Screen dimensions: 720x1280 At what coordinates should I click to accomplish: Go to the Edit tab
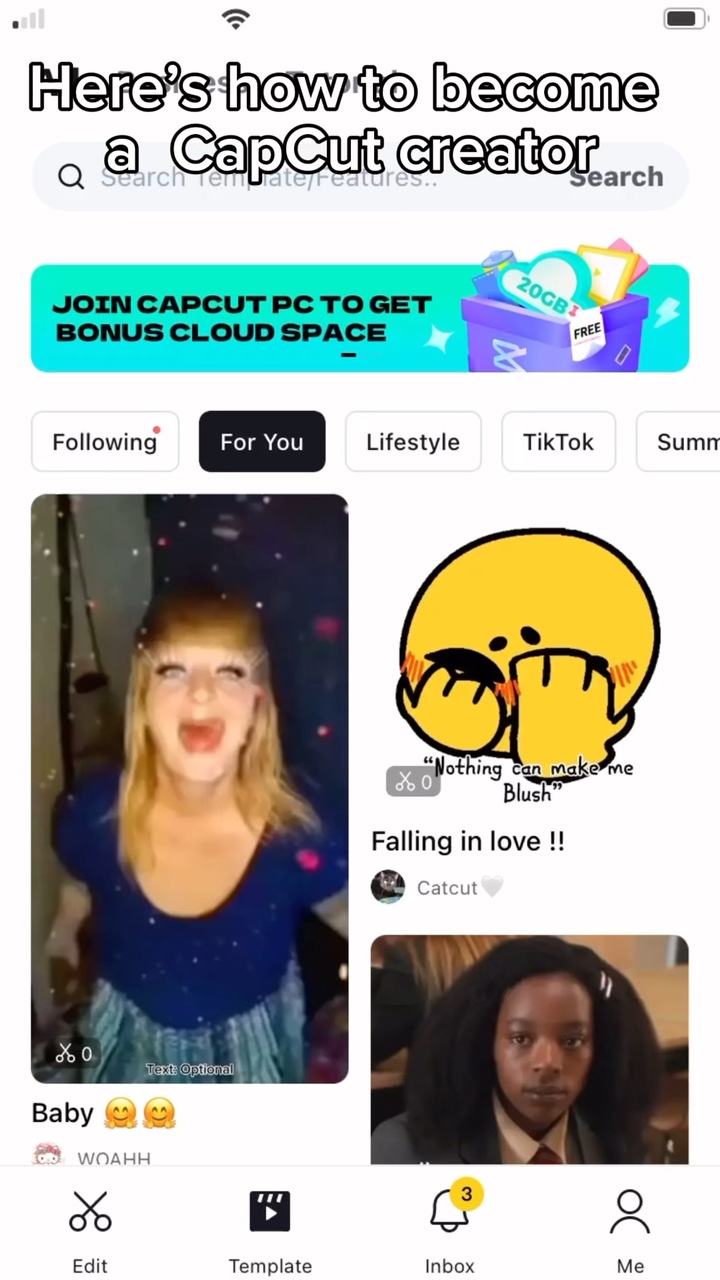(x=90, y=1230)
